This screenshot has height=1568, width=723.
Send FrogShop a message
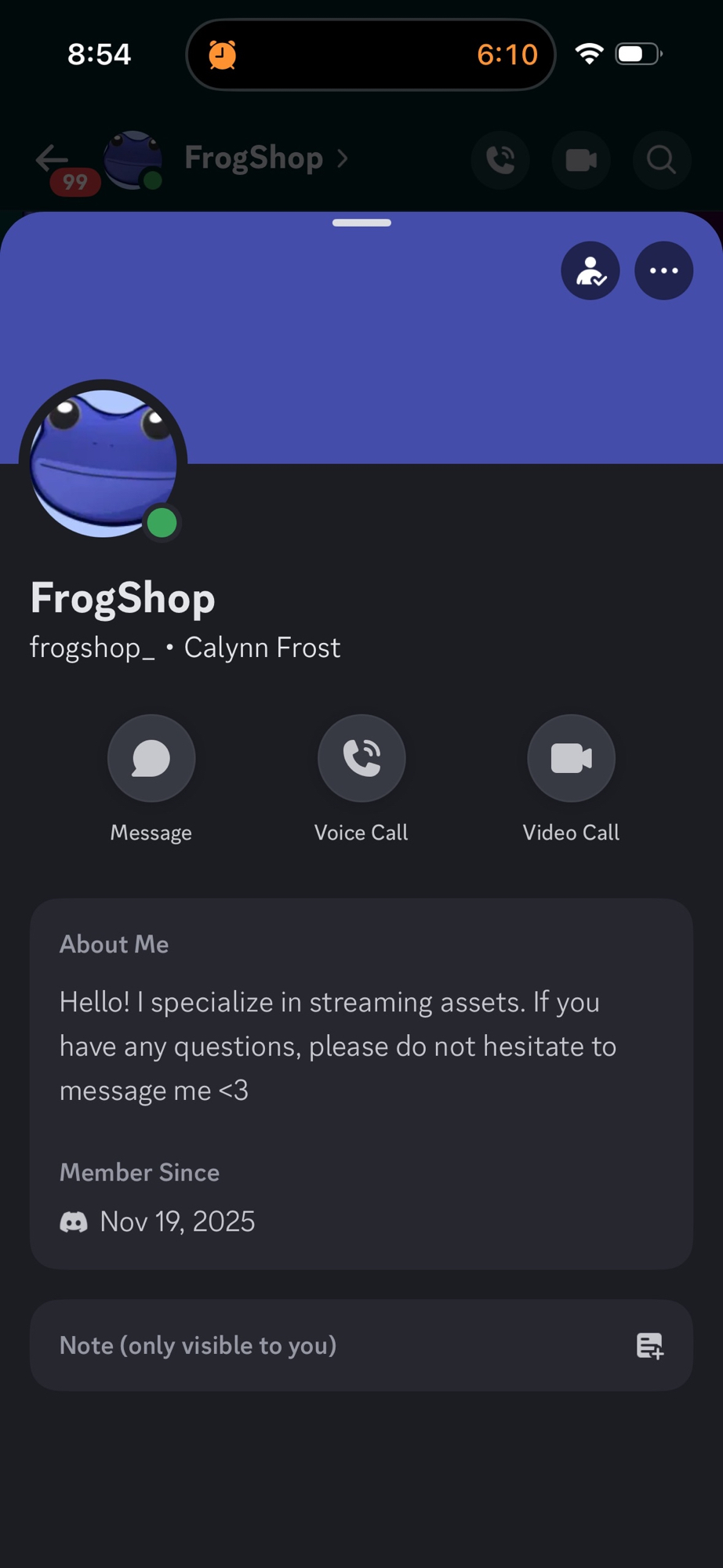[151, 759]
